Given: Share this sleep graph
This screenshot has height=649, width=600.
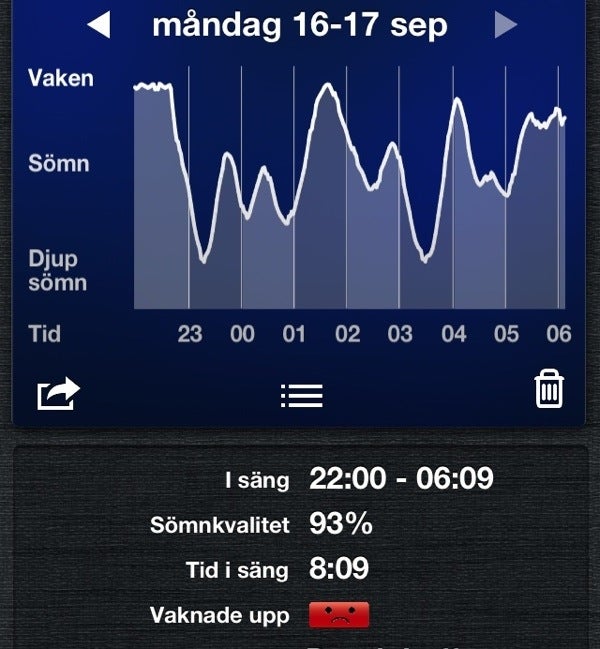Looking at the screenshot, I should [x=58, y=393].
